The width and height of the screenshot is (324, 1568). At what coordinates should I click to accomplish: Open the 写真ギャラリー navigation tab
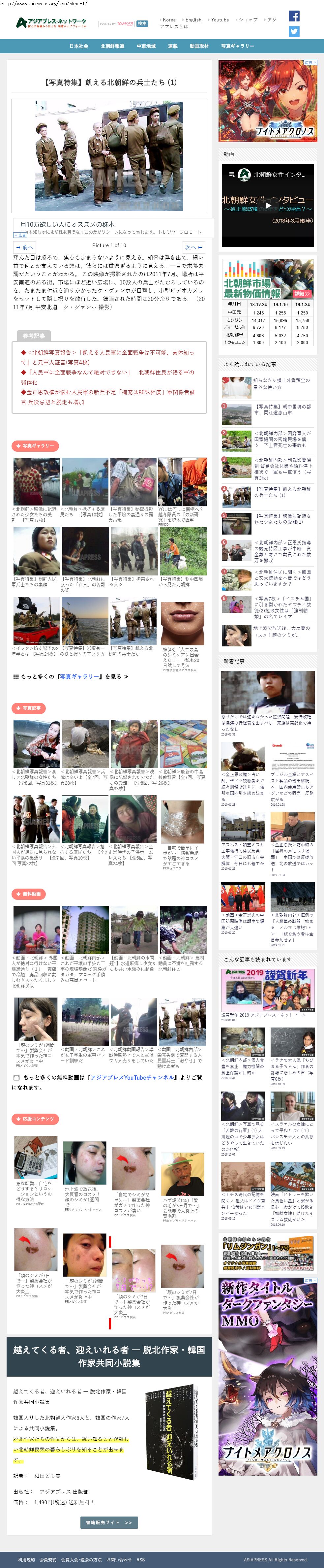(x=238, y=46)
